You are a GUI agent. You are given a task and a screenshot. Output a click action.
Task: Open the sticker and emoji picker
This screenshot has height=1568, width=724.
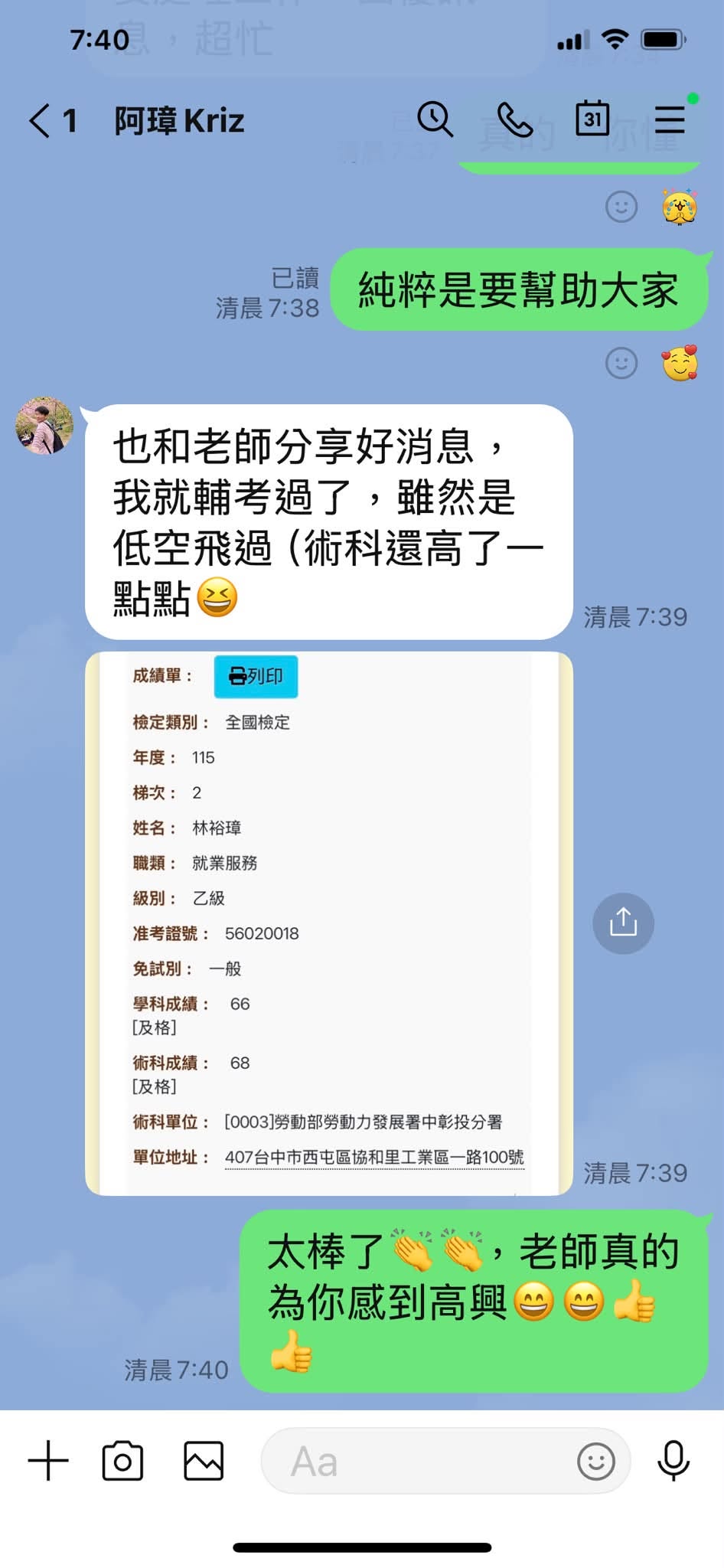596,1461
